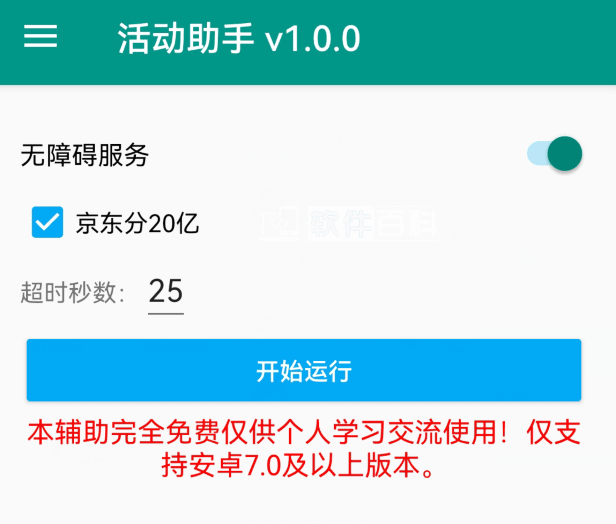
Task: Open the hamburger drawer menu
Action: (x=41, y=38)
